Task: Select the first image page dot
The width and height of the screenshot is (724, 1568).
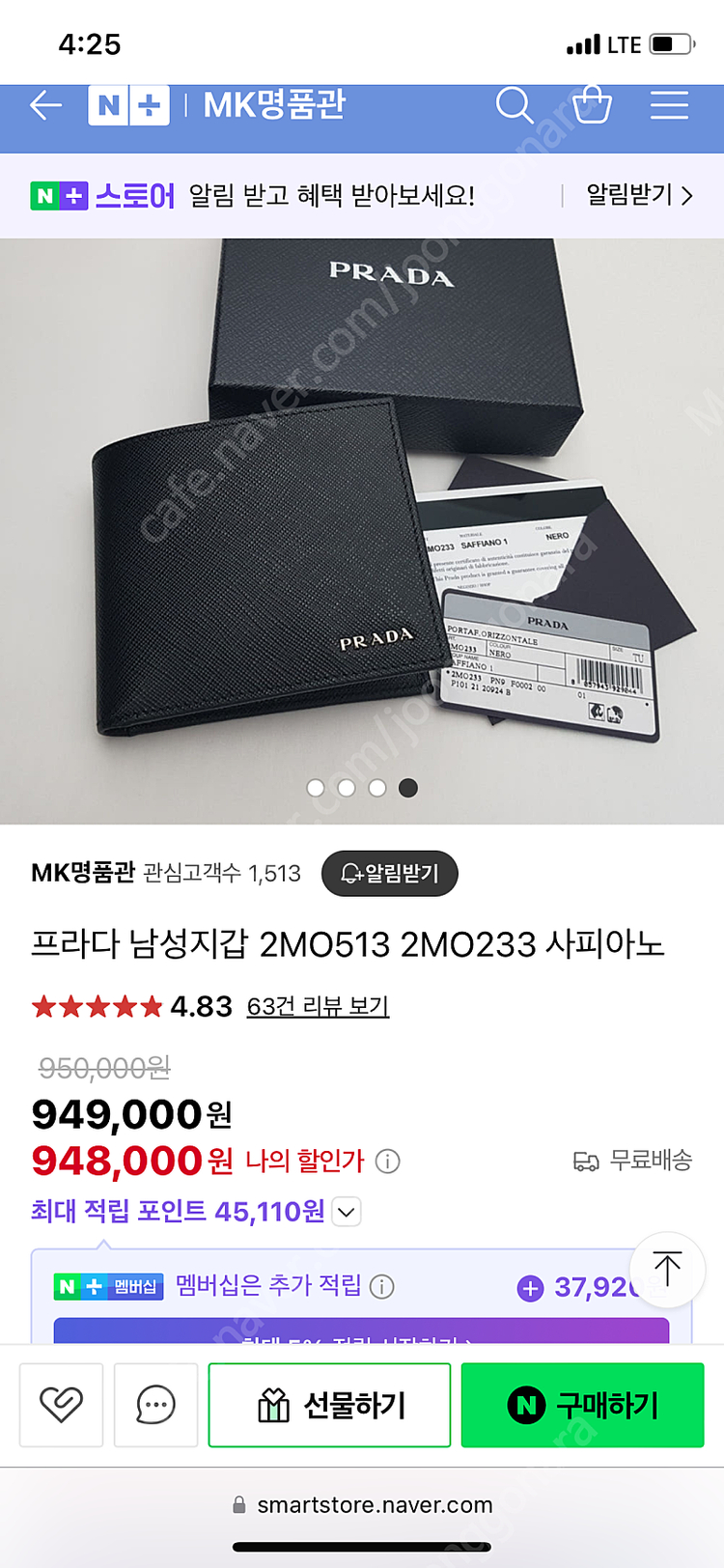Action: [316, 788]
